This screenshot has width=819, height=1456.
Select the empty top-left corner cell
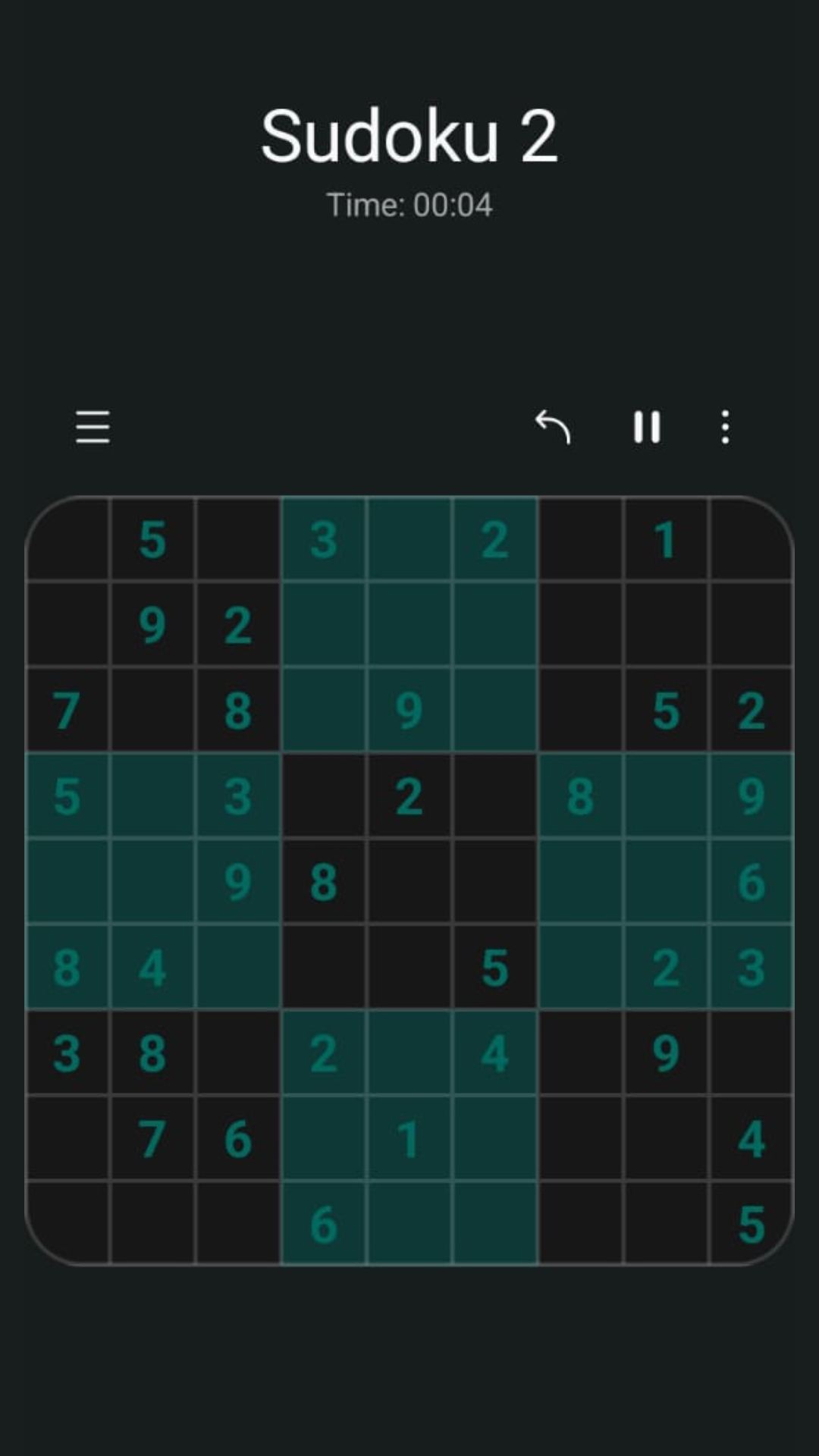68,540
